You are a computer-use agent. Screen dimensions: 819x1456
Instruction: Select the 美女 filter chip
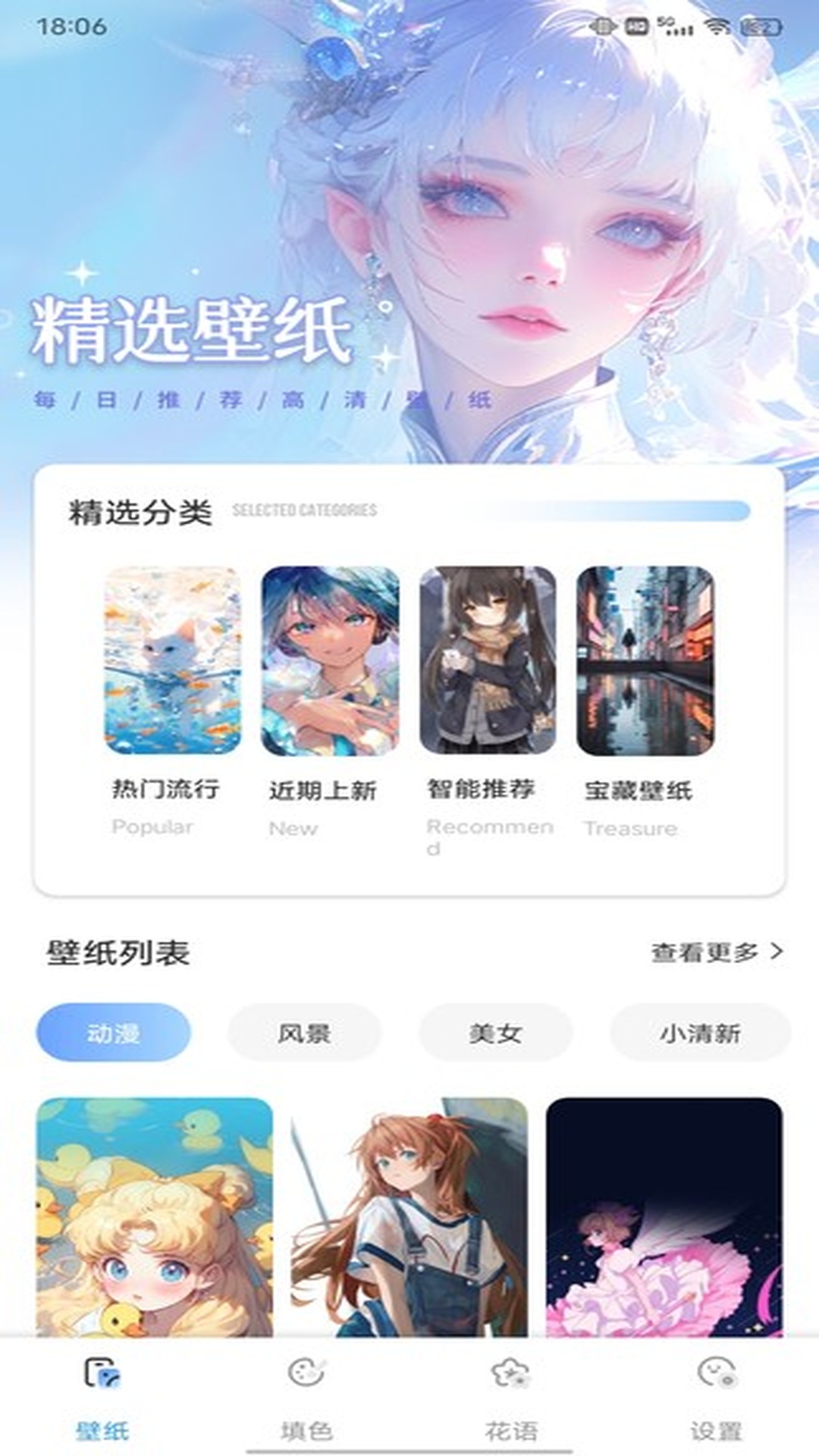495,1033
